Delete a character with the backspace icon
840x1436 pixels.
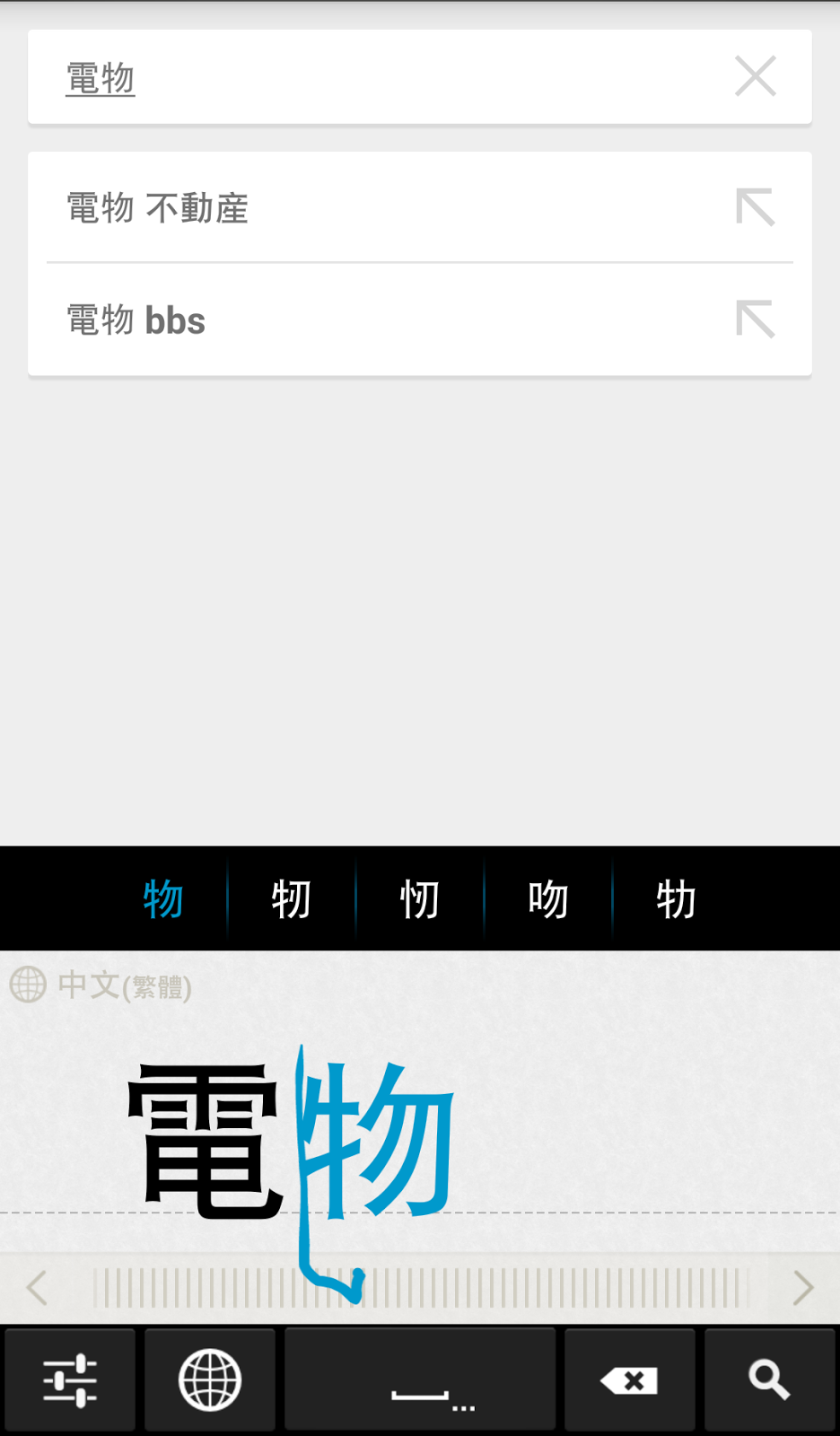(629, 1379)
